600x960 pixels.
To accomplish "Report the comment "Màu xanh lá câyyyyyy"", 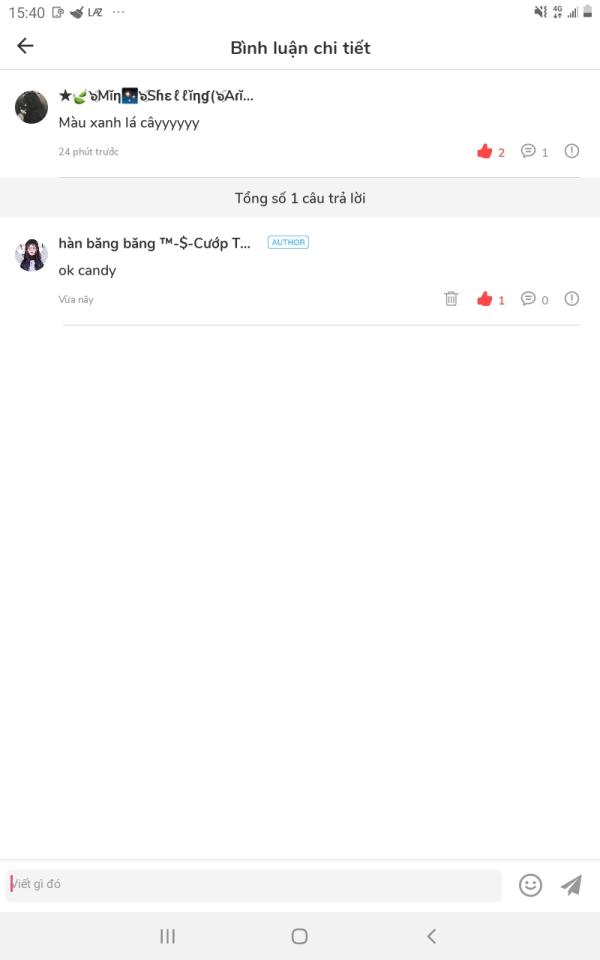I will tap(572, 151).
